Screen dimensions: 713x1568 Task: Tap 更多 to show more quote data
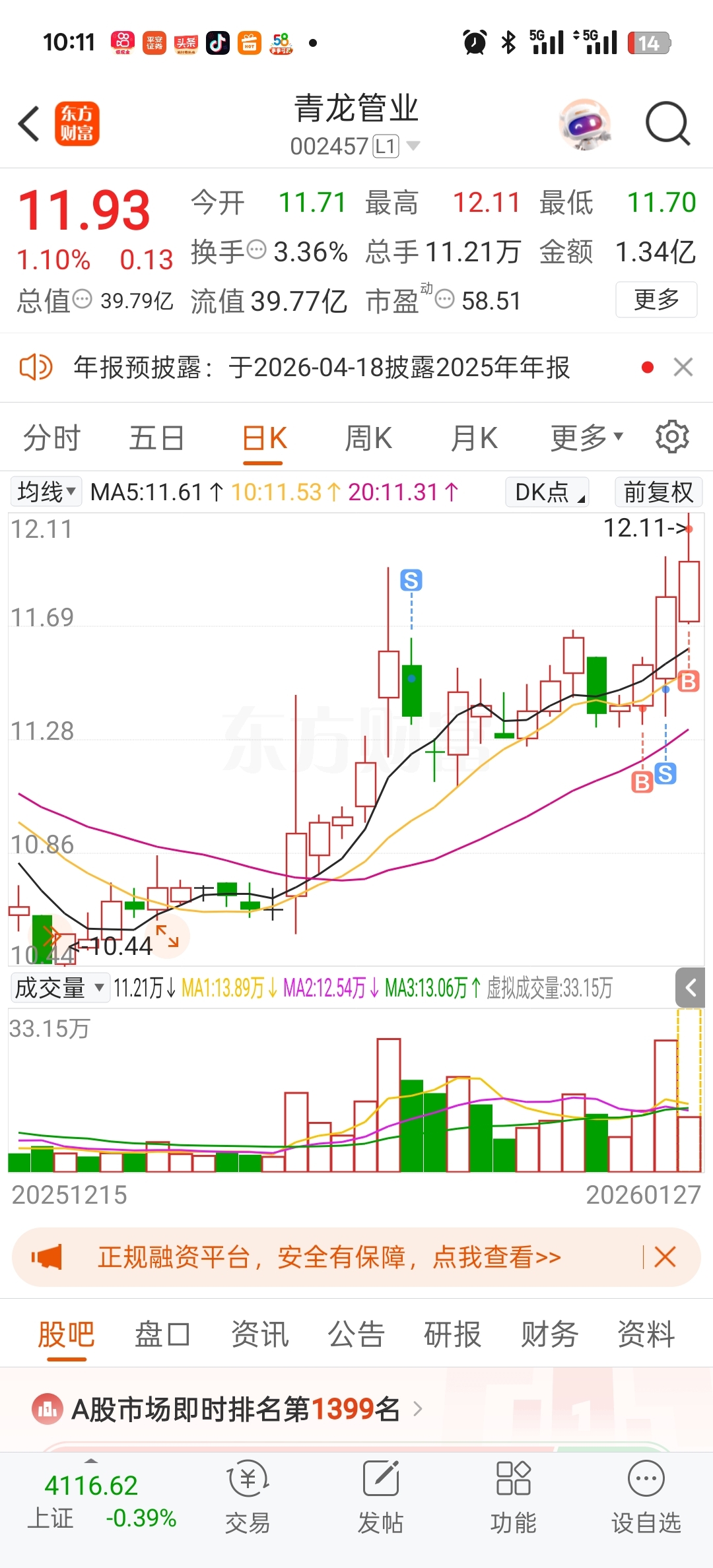(x=656, y=300)
